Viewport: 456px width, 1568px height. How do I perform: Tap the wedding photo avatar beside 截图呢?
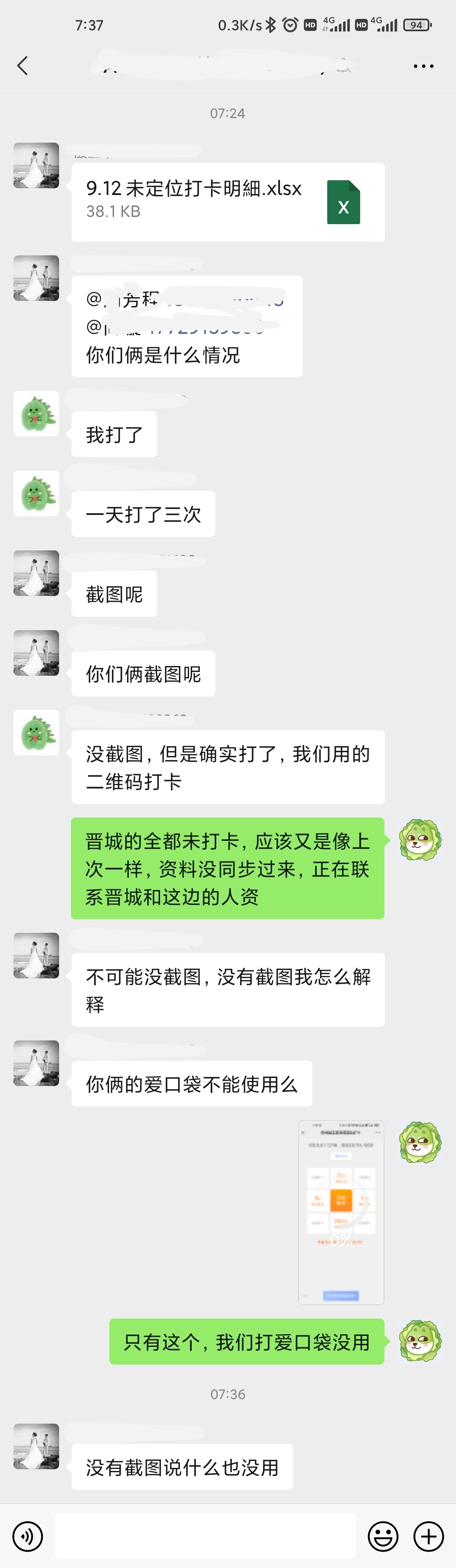(37, 573)
